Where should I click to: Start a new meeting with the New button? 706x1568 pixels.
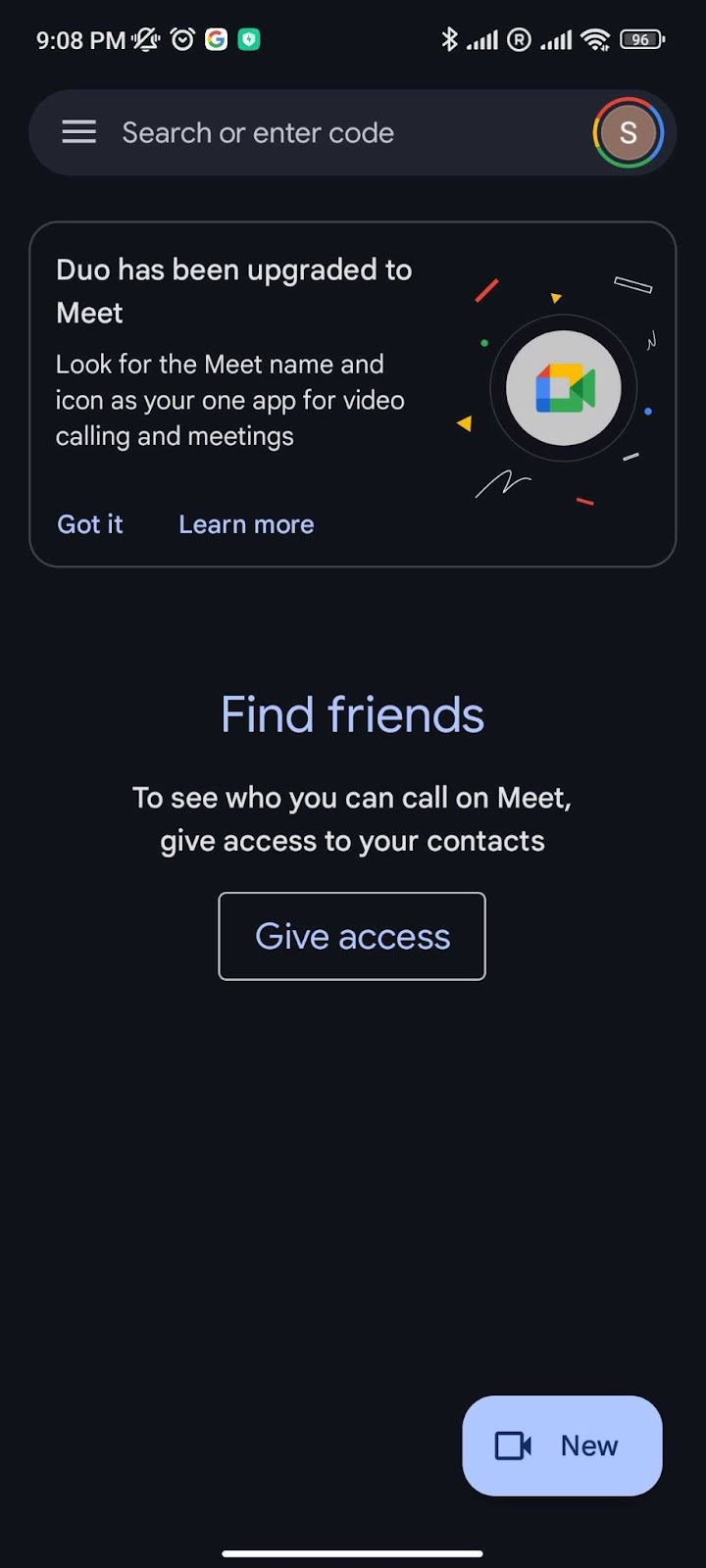[x=562, y=1445]
